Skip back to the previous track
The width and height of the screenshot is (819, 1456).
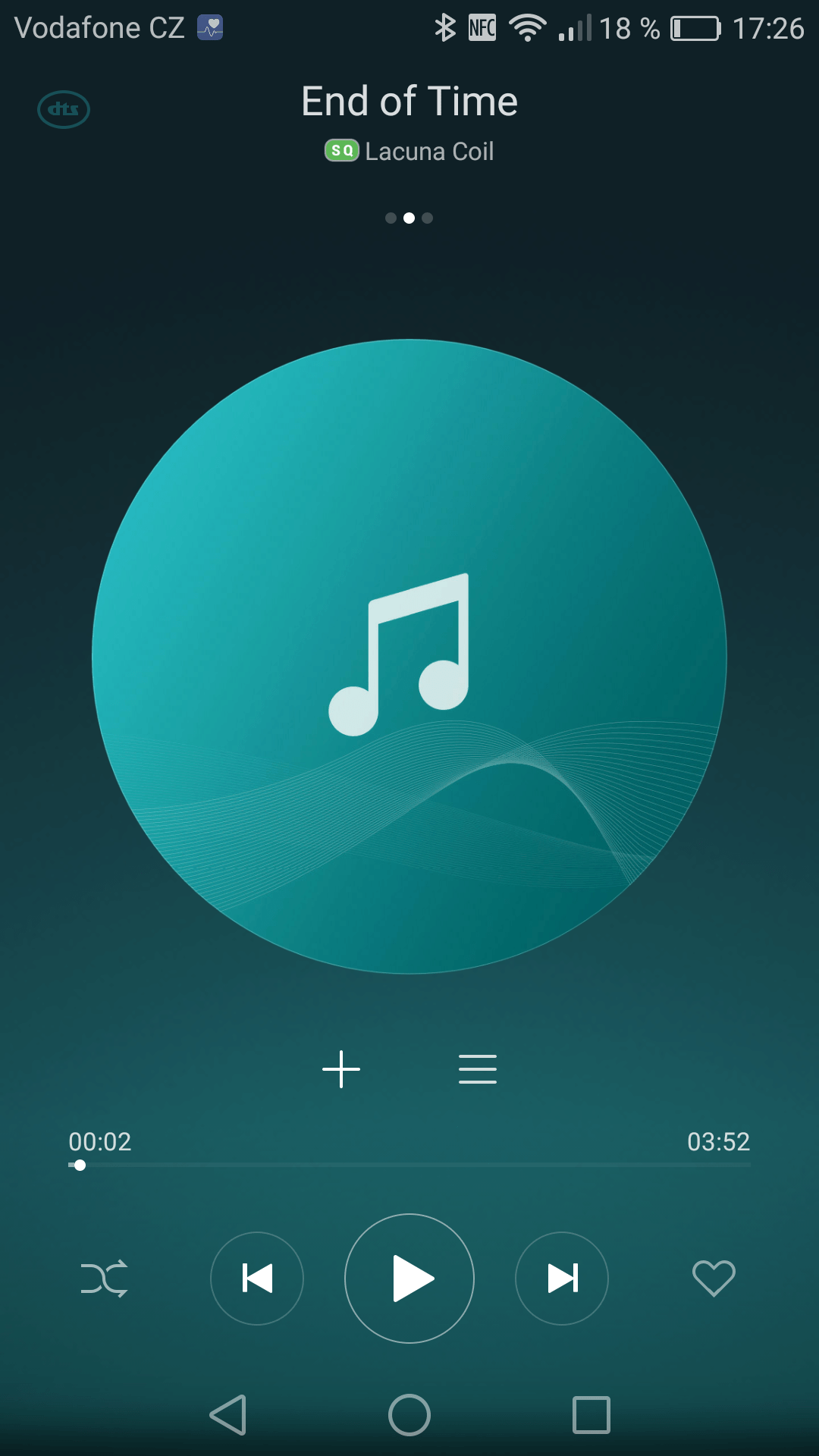pyautogui.click(x=257, y=1279)
